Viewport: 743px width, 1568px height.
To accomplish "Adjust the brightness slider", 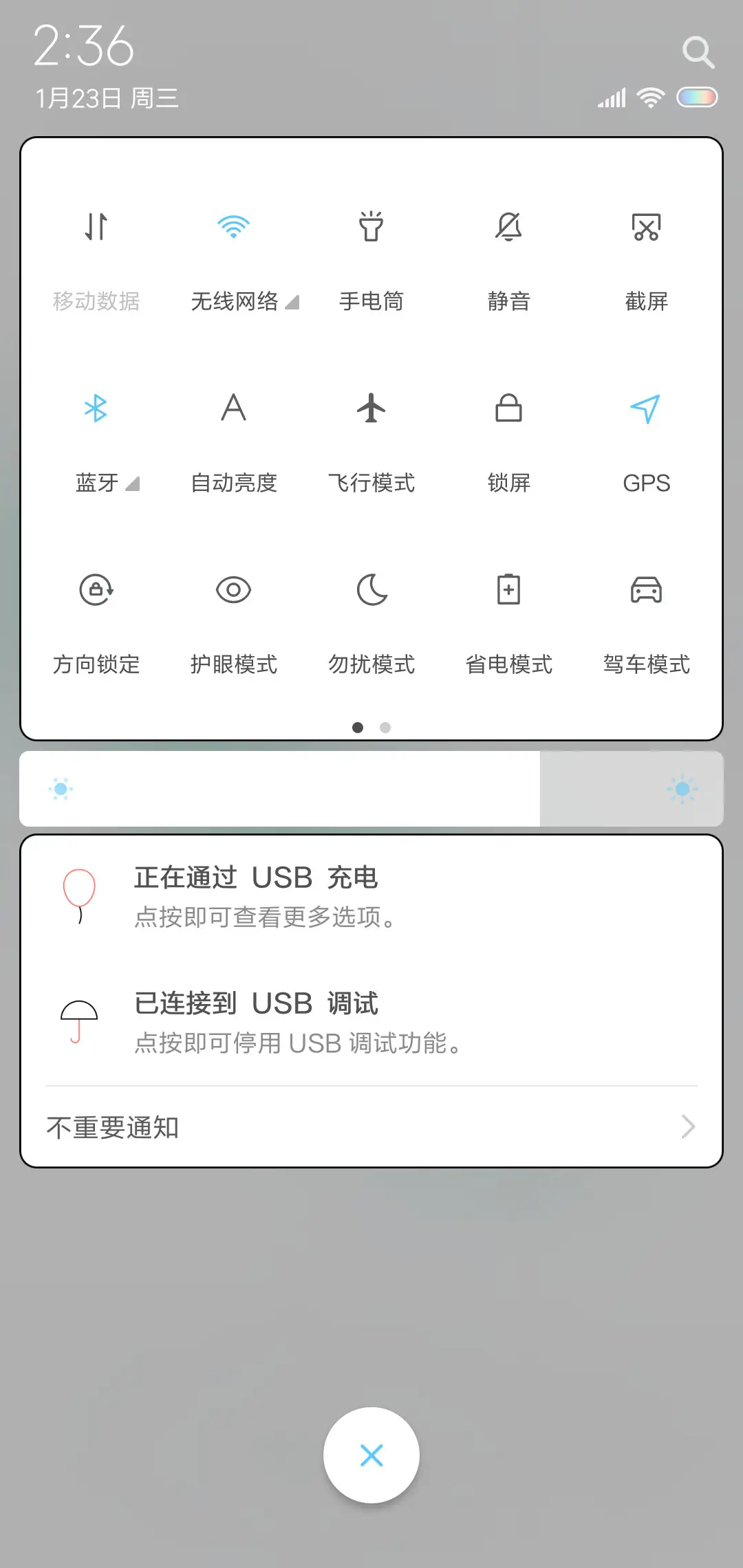I will click(371, 789).
